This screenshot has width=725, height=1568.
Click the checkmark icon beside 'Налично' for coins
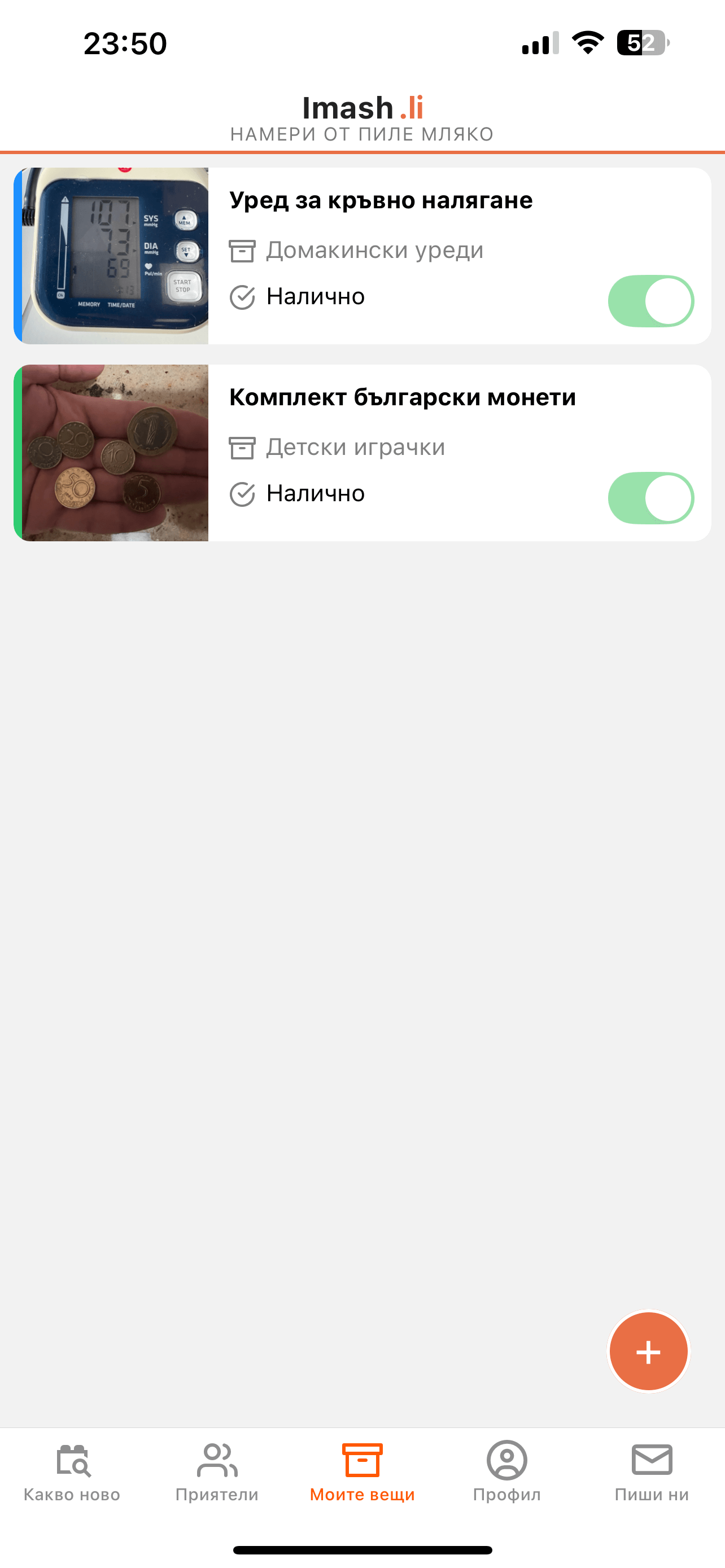pos(242,493)
